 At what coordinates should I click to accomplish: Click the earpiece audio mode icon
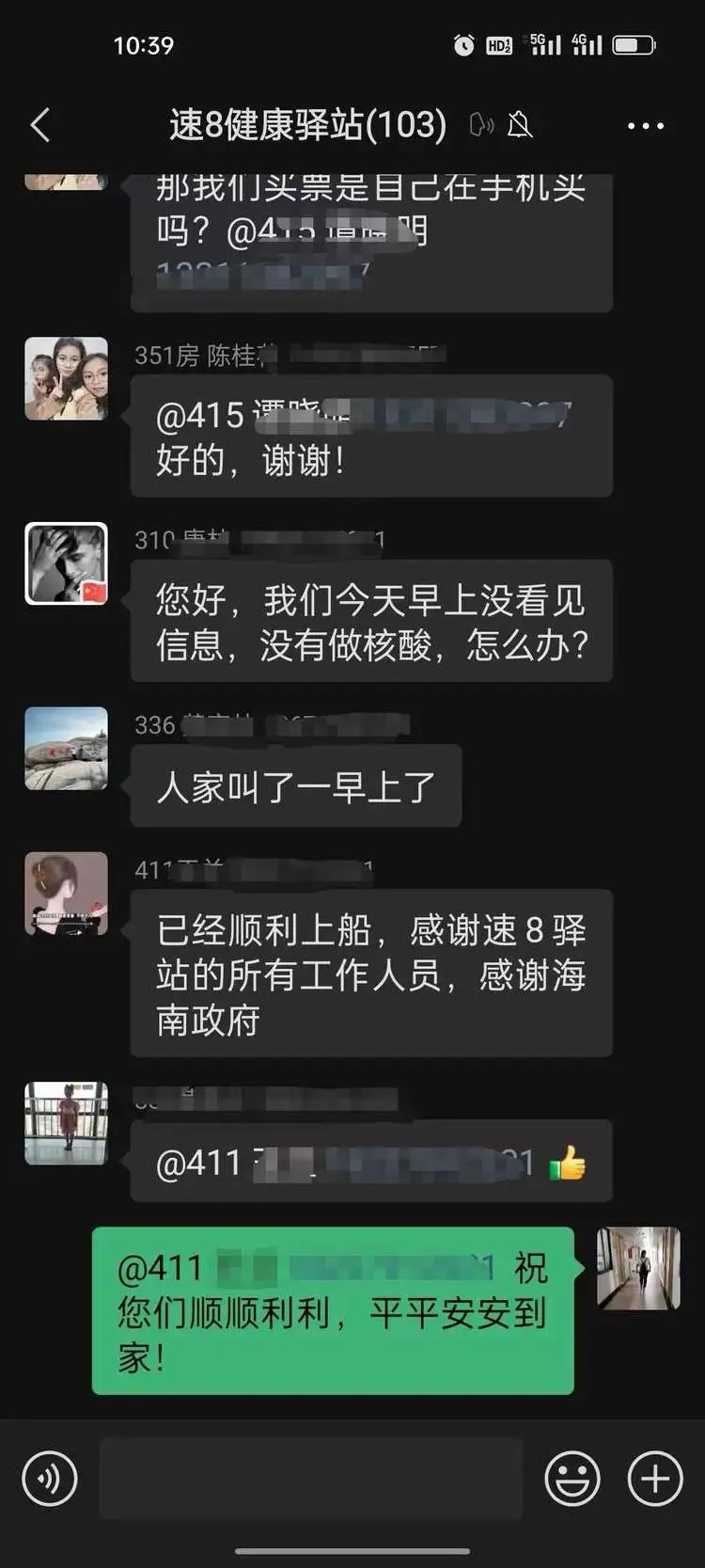tap(481, 125)
